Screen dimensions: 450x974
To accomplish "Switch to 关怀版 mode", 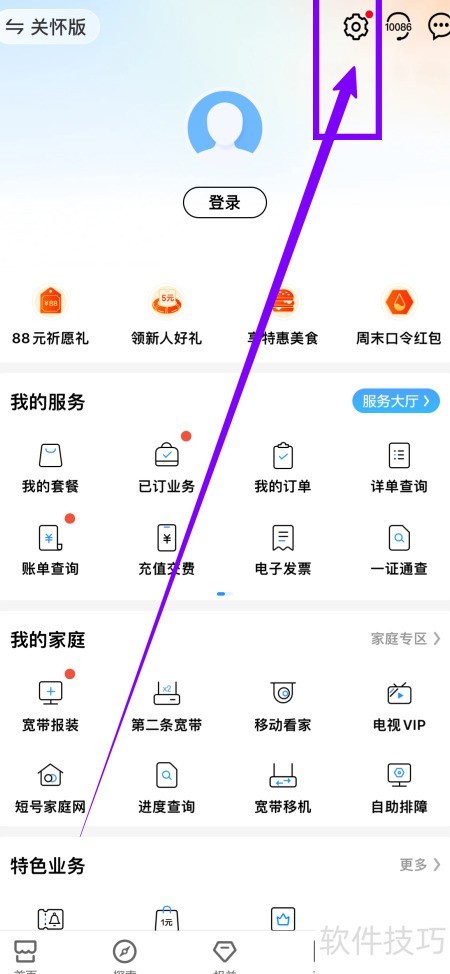I will (x=48, y=27).
